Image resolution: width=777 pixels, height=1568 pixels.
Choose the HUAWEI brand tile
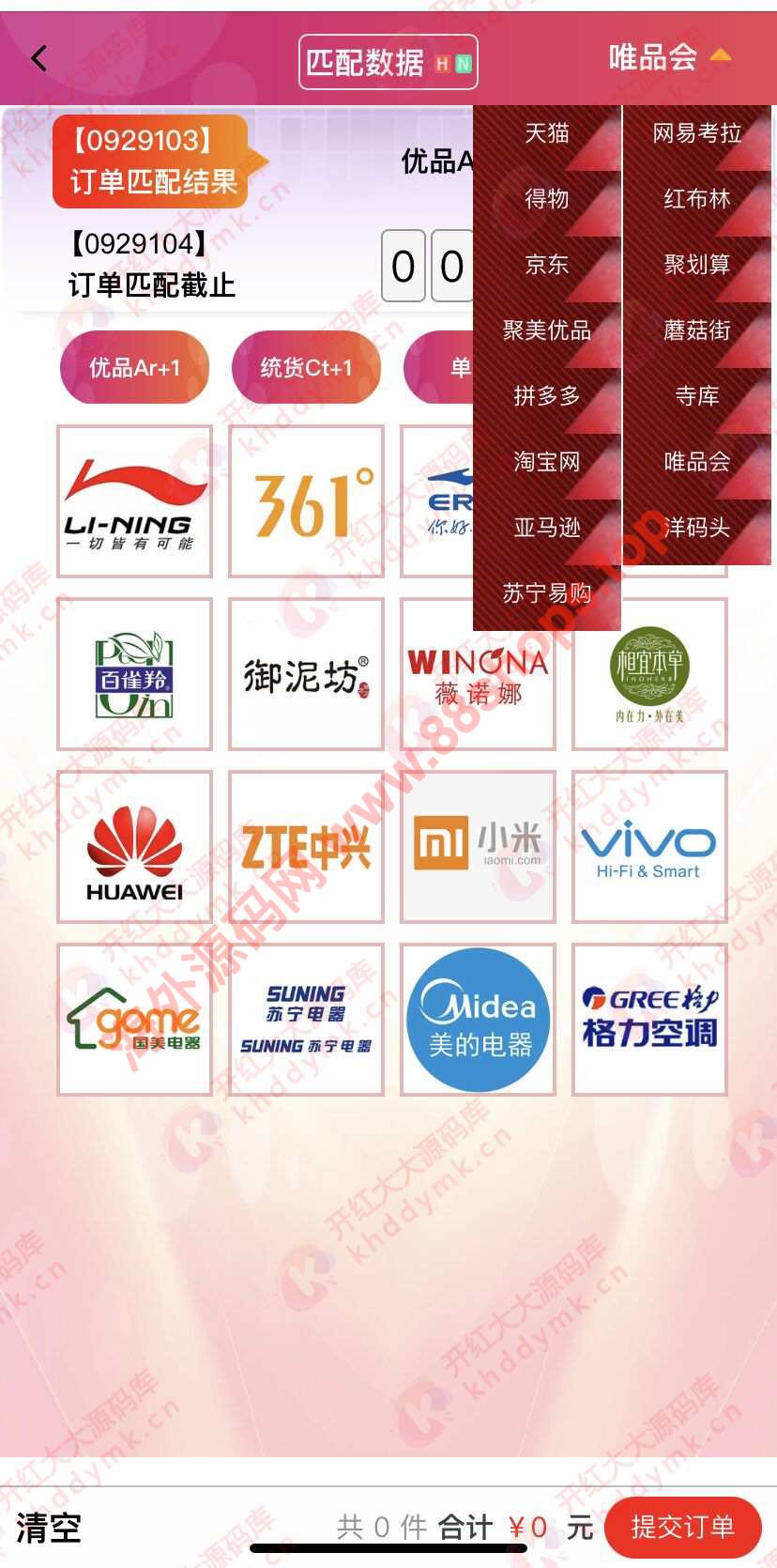(x=134, y=847)
